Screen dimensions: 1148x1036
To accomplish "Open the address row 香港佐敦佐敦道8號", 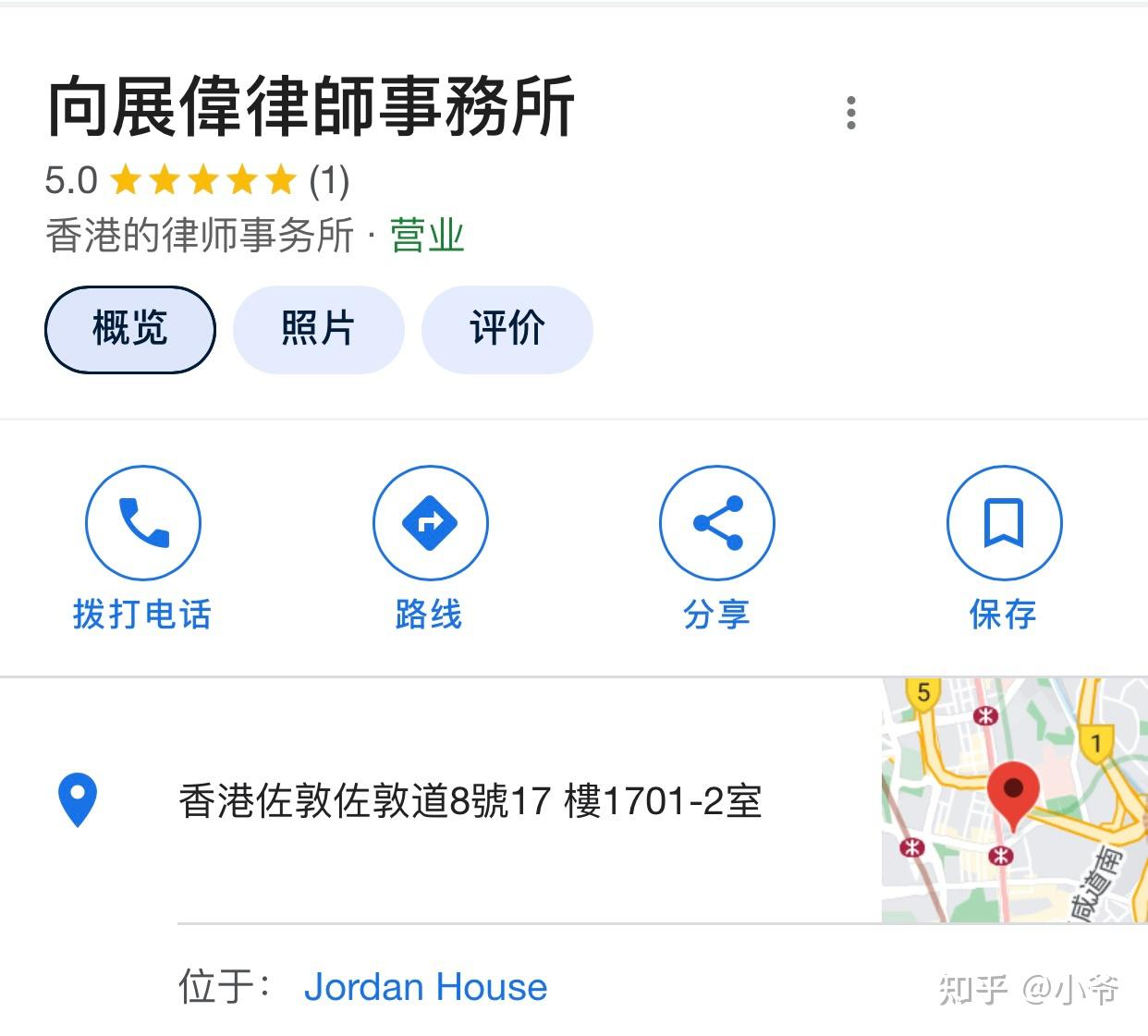I will tap(470, 800).
